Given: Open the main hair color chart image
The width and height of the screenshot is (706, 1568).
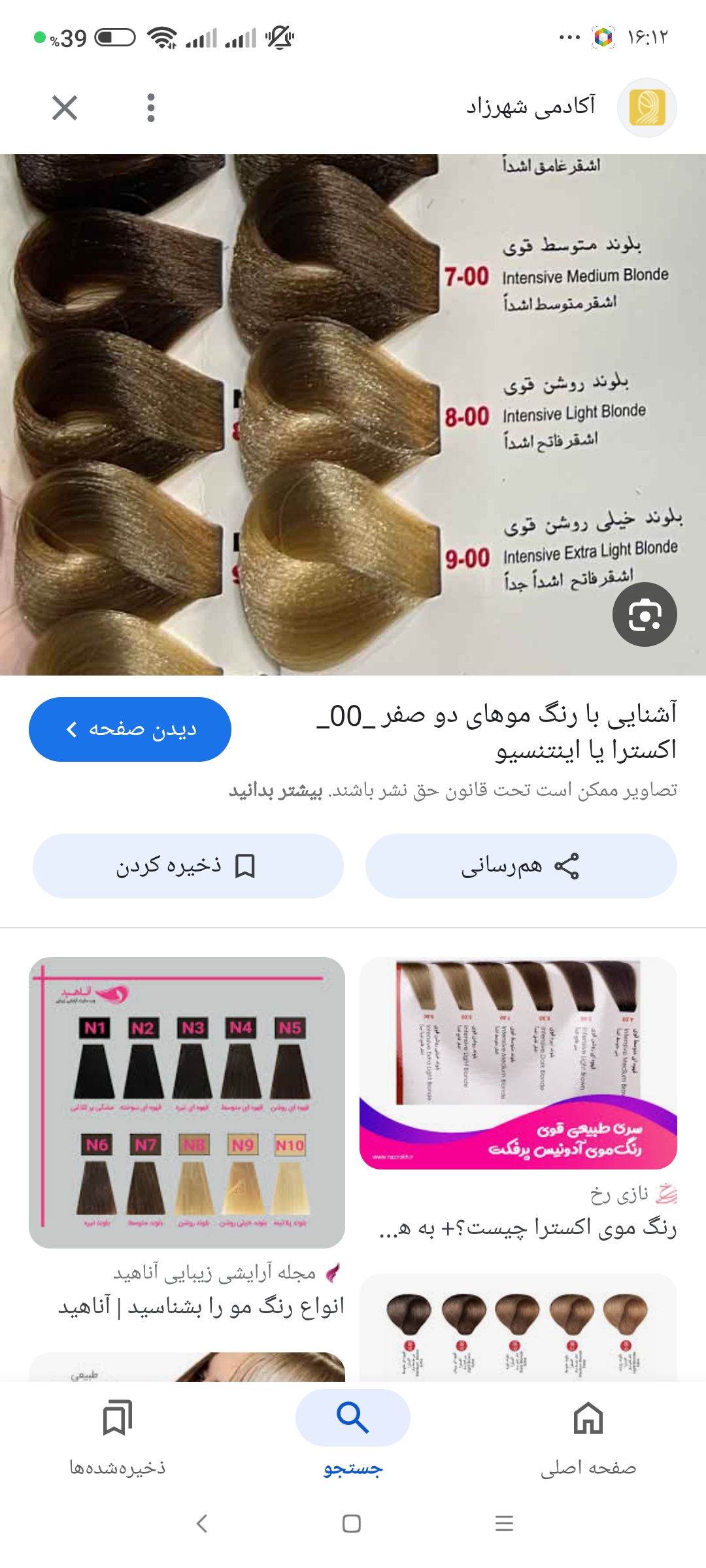Looking at the screenshot, I should point(353,414).
